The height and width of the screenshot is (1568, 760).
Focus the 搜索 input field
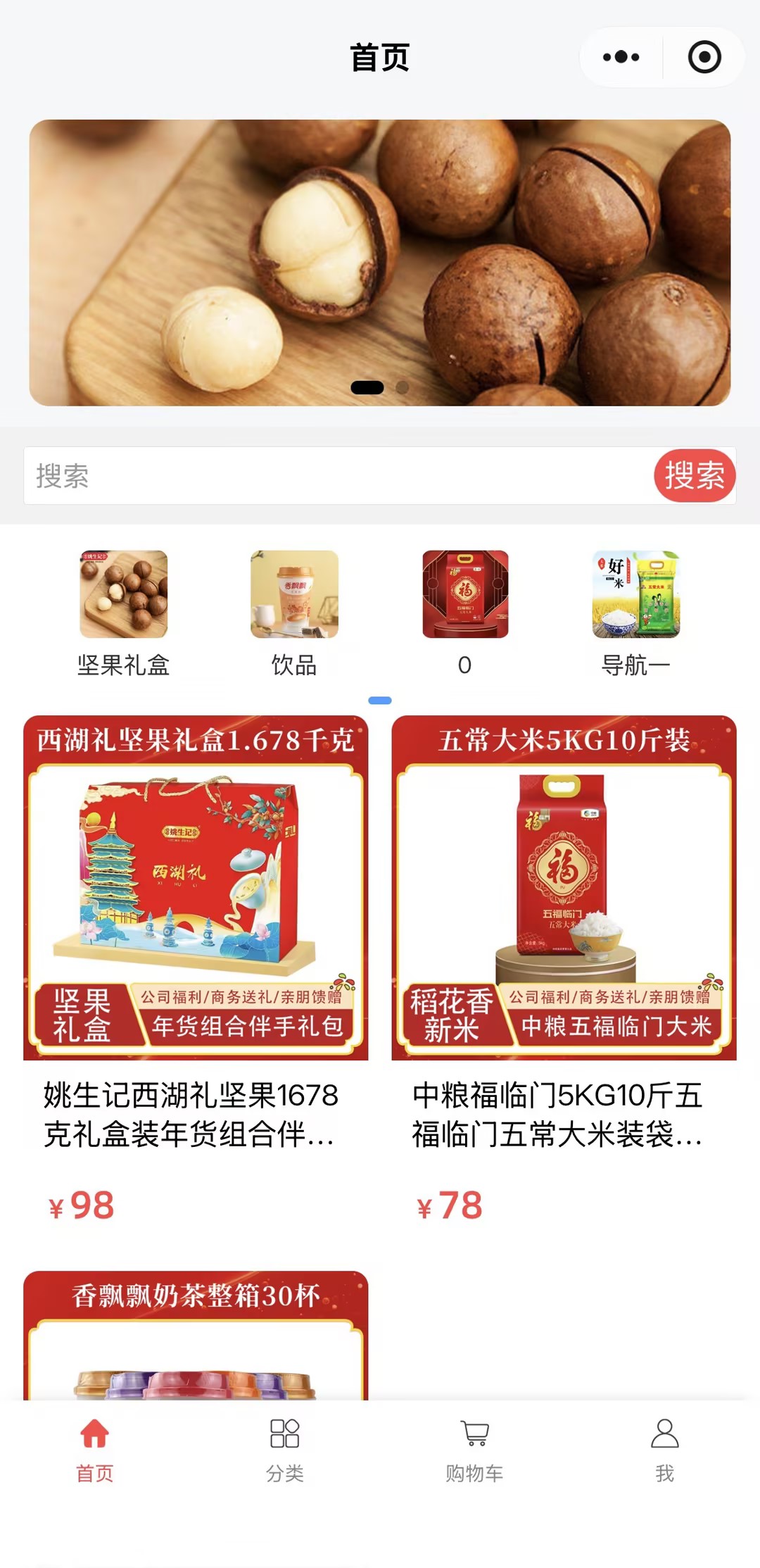(338, 476)
